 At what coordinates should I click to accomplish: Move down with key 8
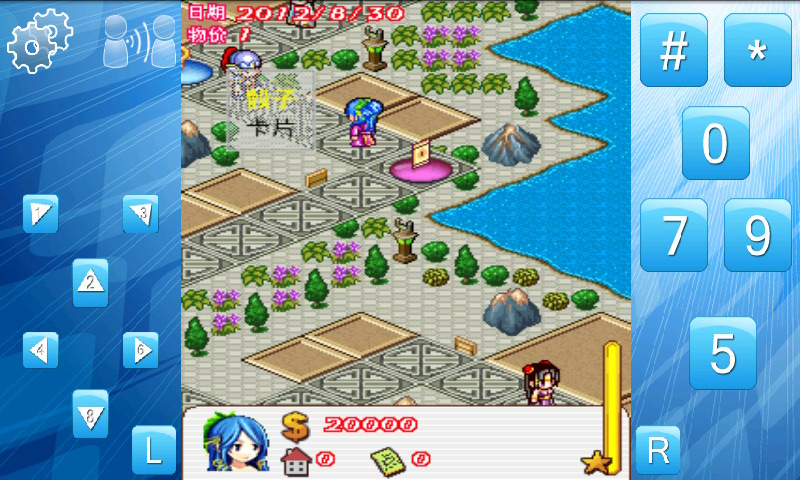90,413
